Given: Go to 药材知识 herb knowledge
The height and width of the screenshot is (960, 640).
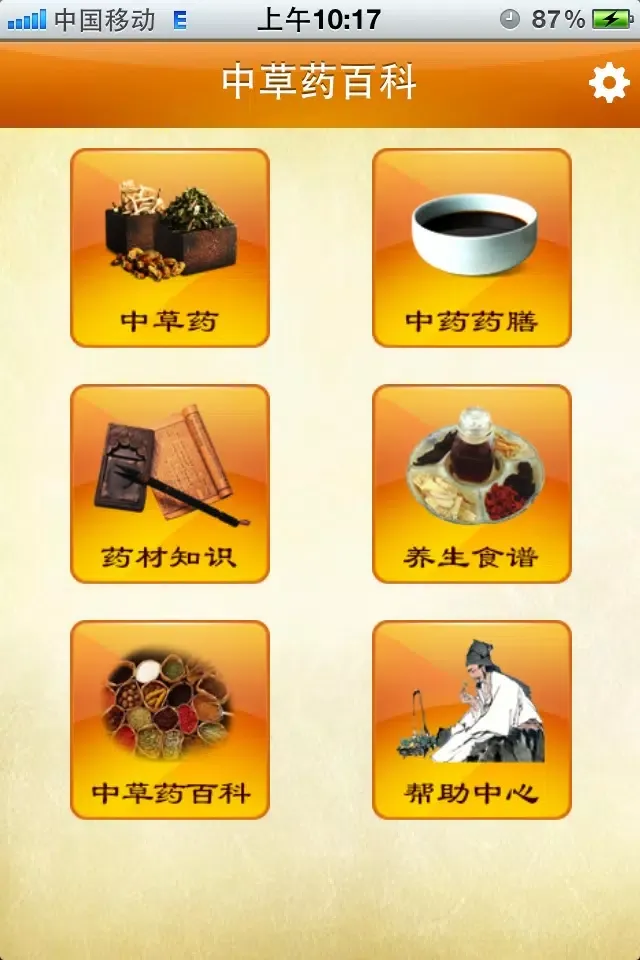Looking at the screenshot, I should (170, 484).
